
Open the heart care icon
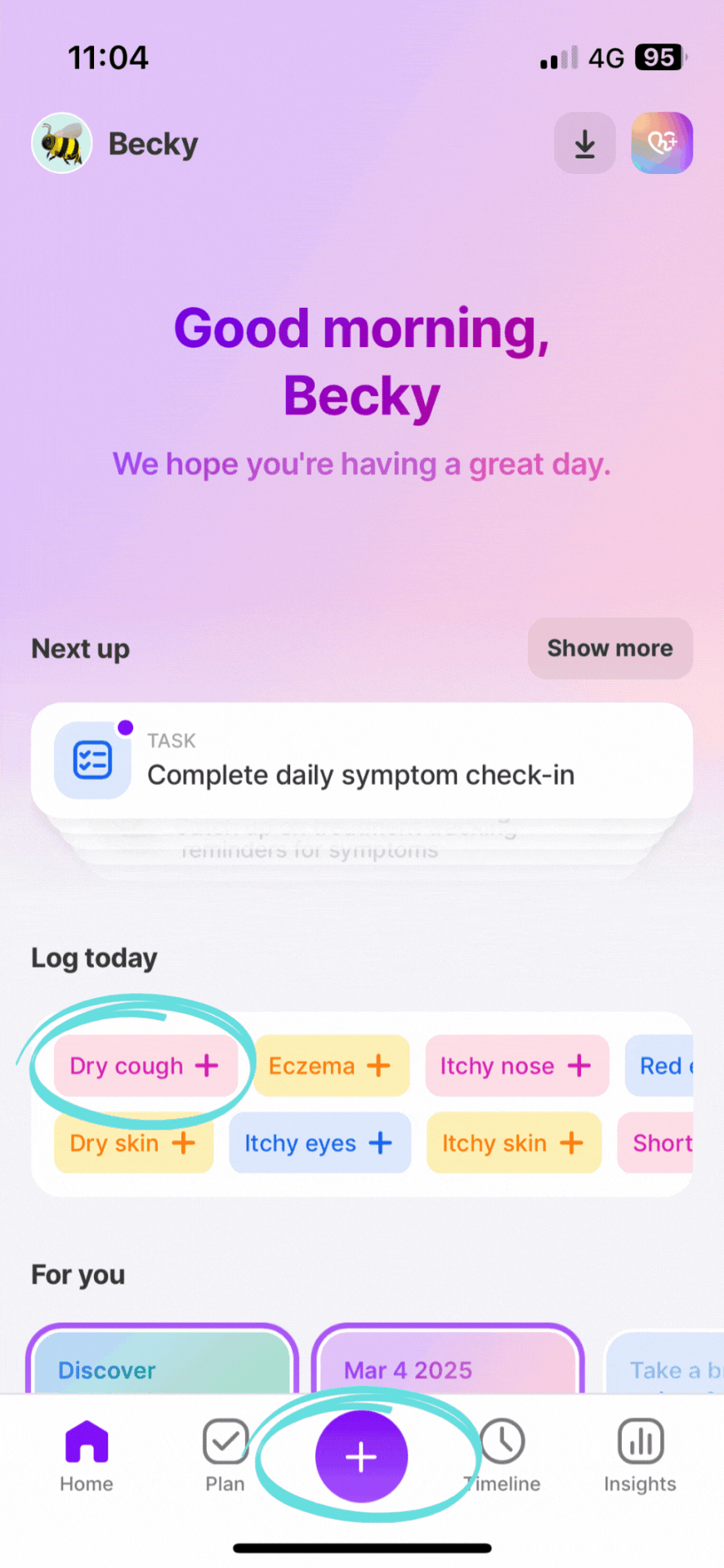pos(662,144)
